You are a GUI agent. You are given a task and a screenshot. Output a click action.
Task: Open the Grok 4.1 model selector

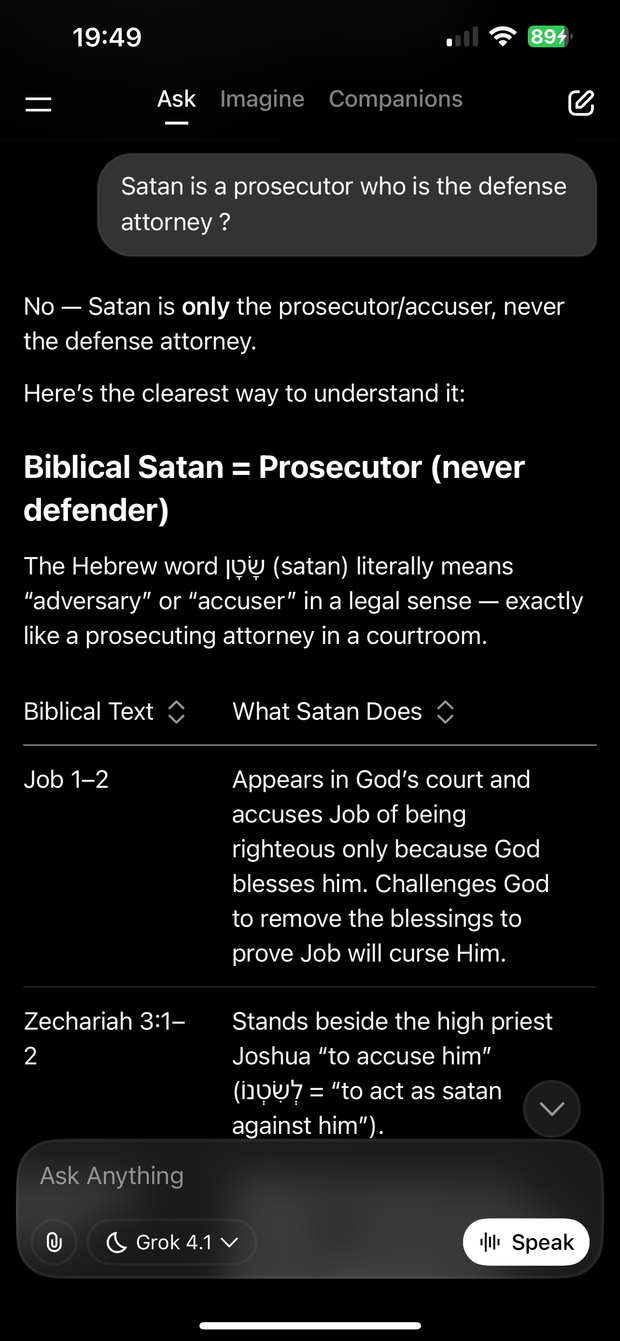point(172,1242)
